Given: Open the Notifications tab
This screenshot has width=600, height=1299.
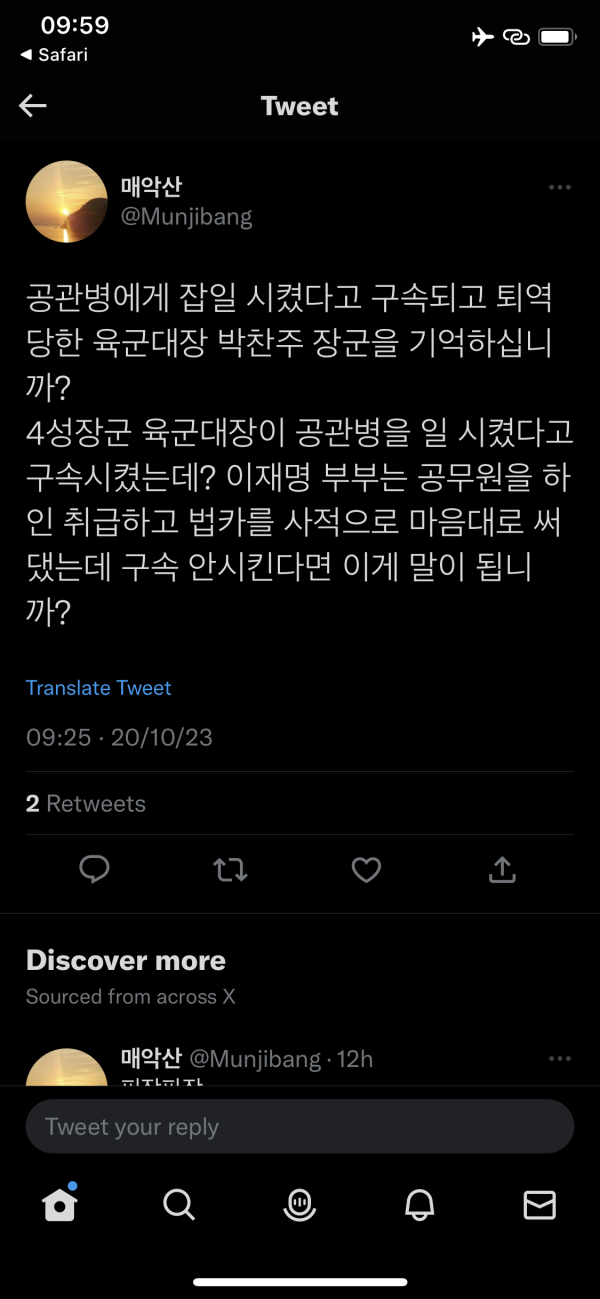Looking at the screenshot, I should coord(420,1205).
